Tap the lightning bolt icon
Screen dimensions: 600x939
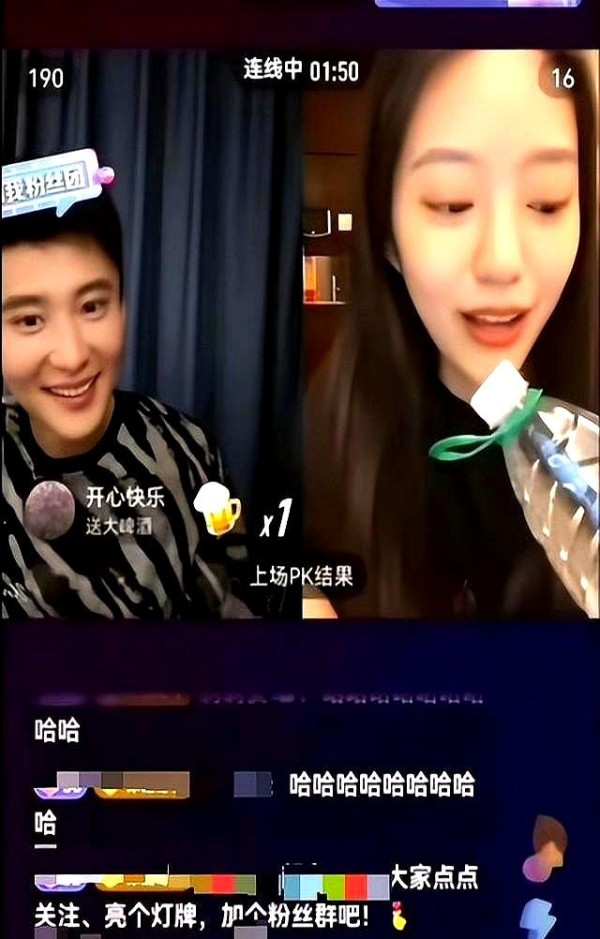(540, 917)
